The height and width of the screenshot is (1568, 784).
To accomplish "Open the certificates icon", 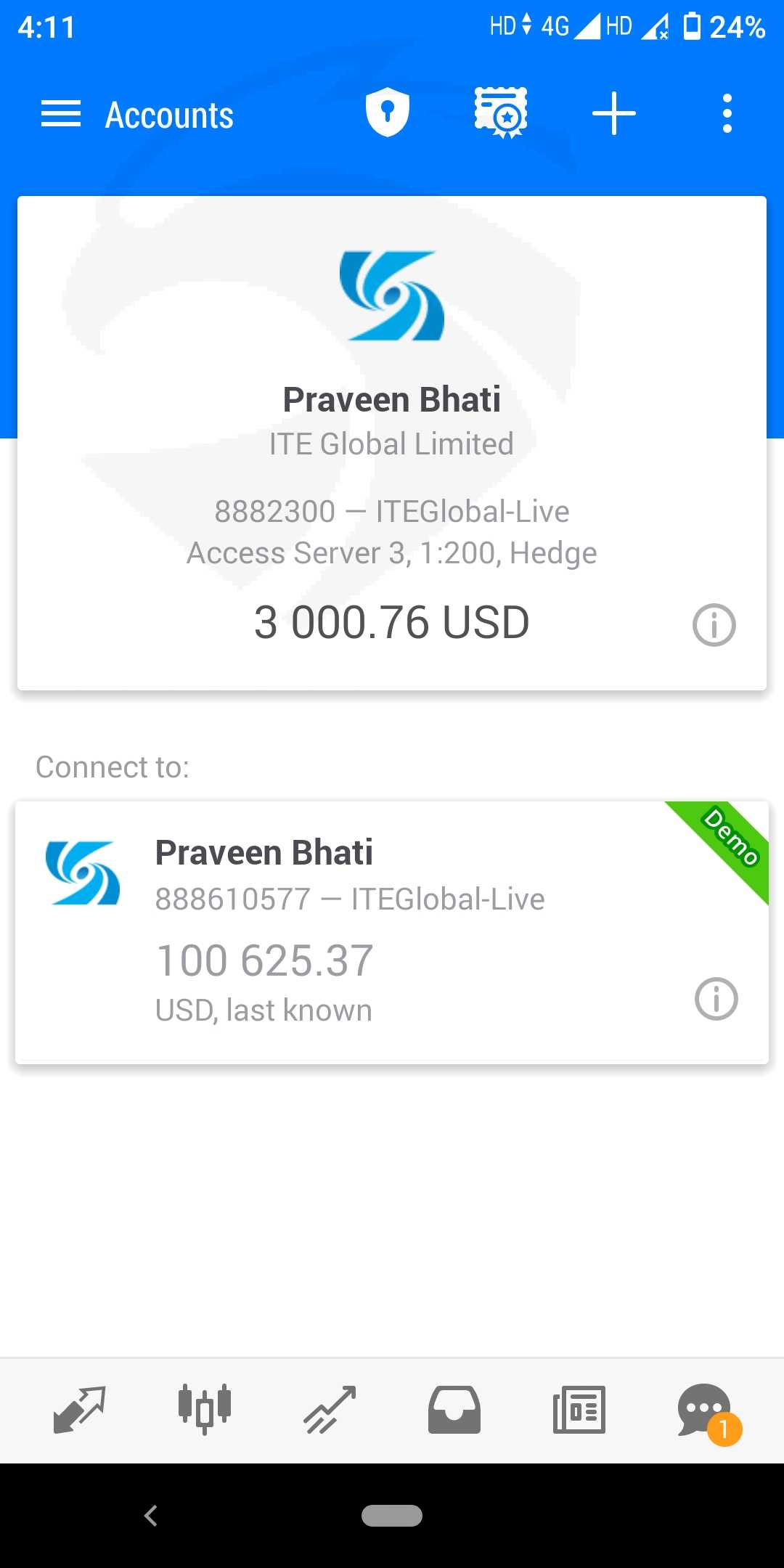I will coord(501,113).
